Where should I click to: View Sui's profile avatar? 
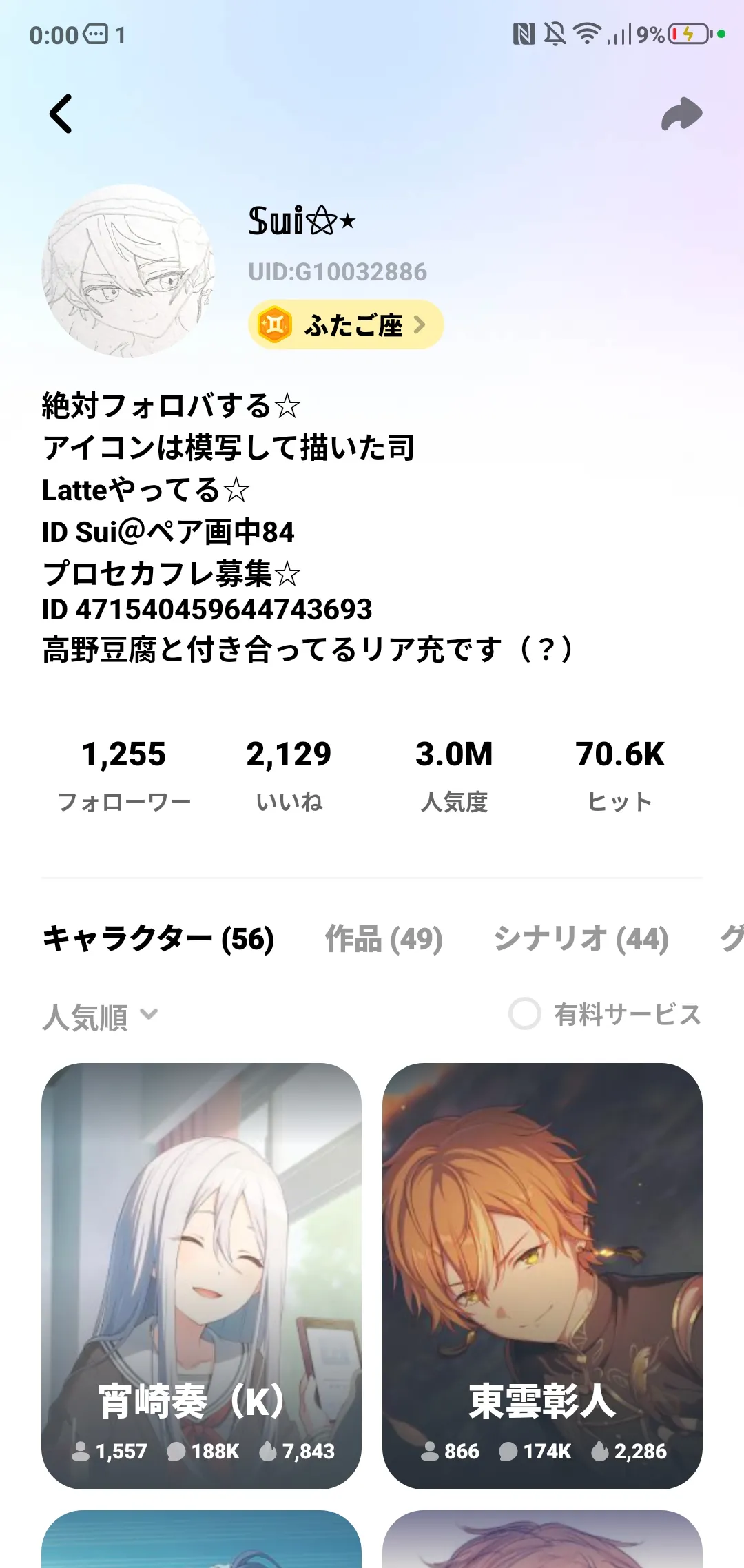[x=128, y=271]
